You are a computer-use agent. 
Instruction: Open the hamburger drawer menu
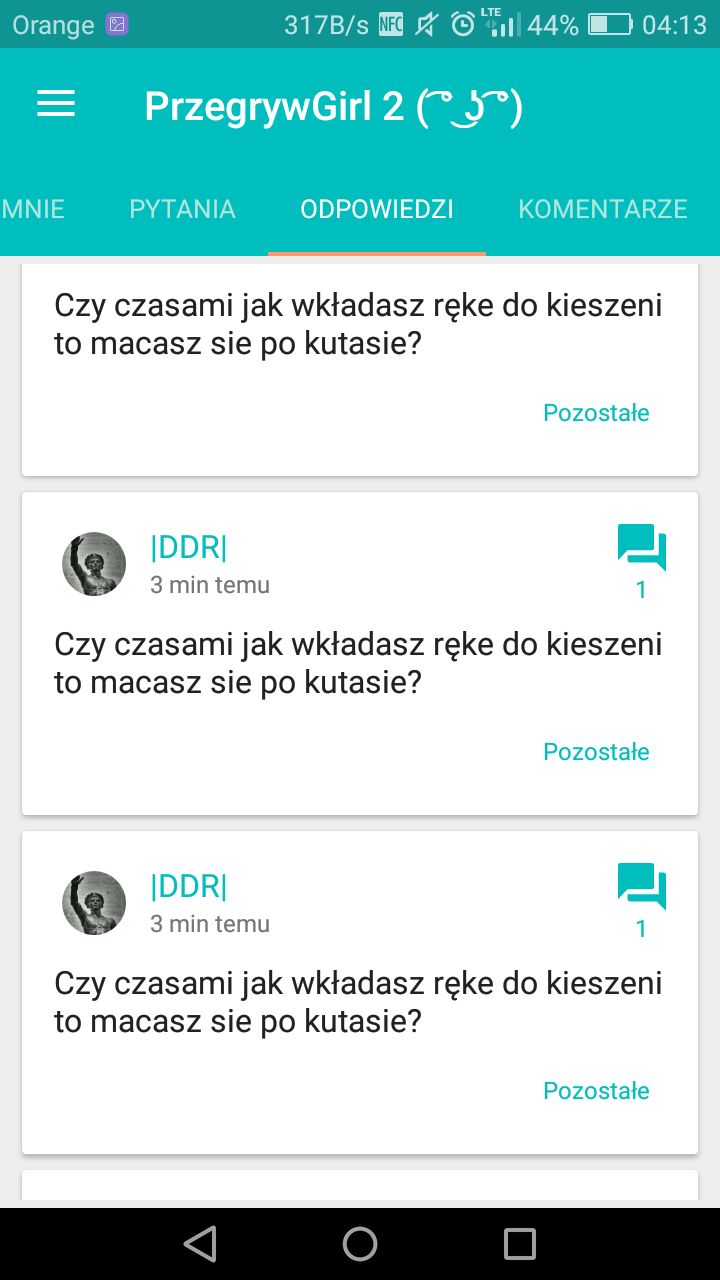[56, 105]
